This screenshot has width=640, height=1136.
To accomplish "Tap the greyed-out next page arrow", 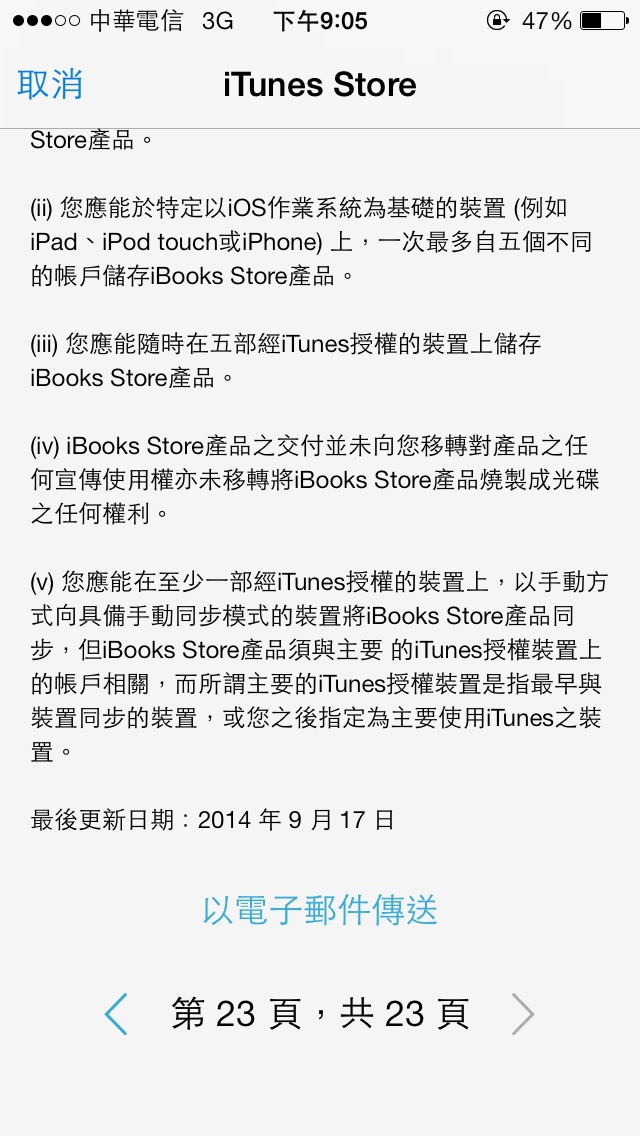I will [523, 1014].
